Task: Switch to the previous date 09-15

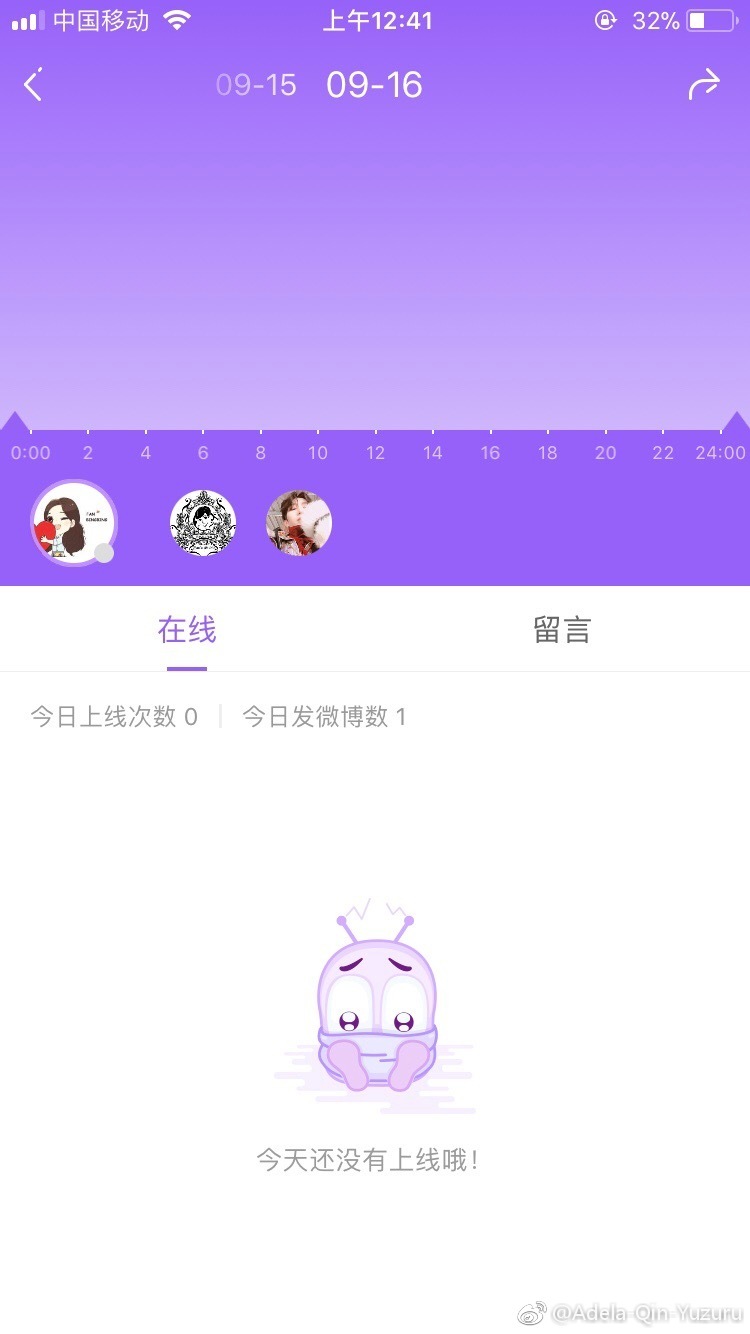Action: coord(256,86)
